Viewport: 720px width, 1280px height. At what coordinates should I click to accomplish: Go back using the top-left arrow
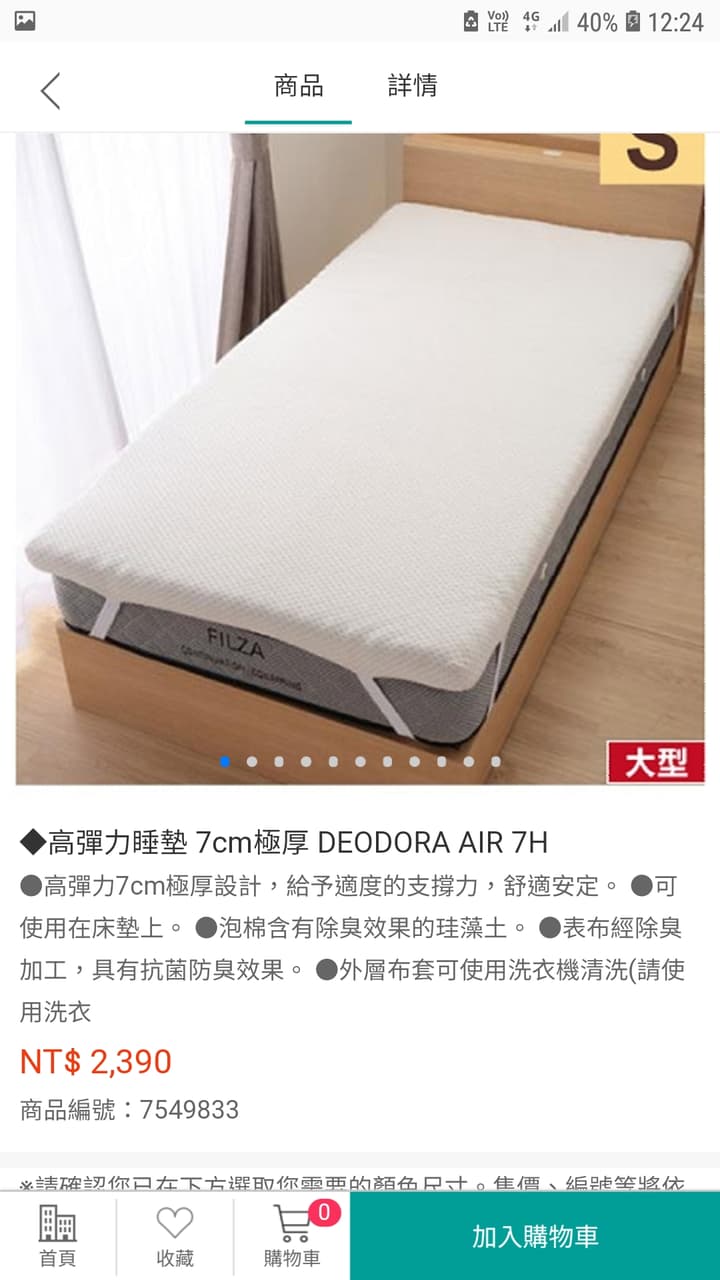50,90
